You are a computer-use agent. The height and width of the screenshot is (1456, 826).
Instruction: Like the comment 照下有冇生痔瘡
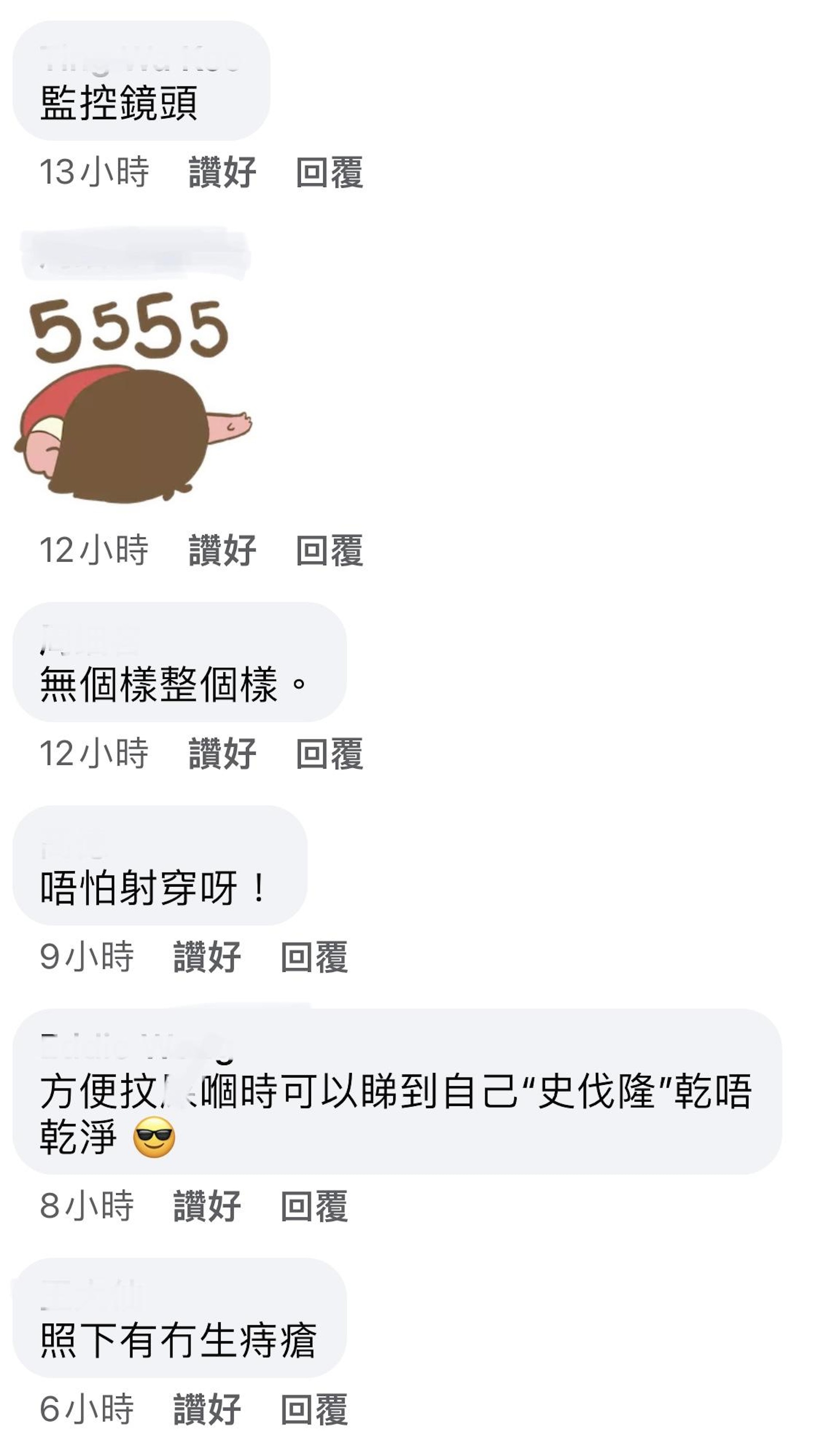click(206, 1410)
